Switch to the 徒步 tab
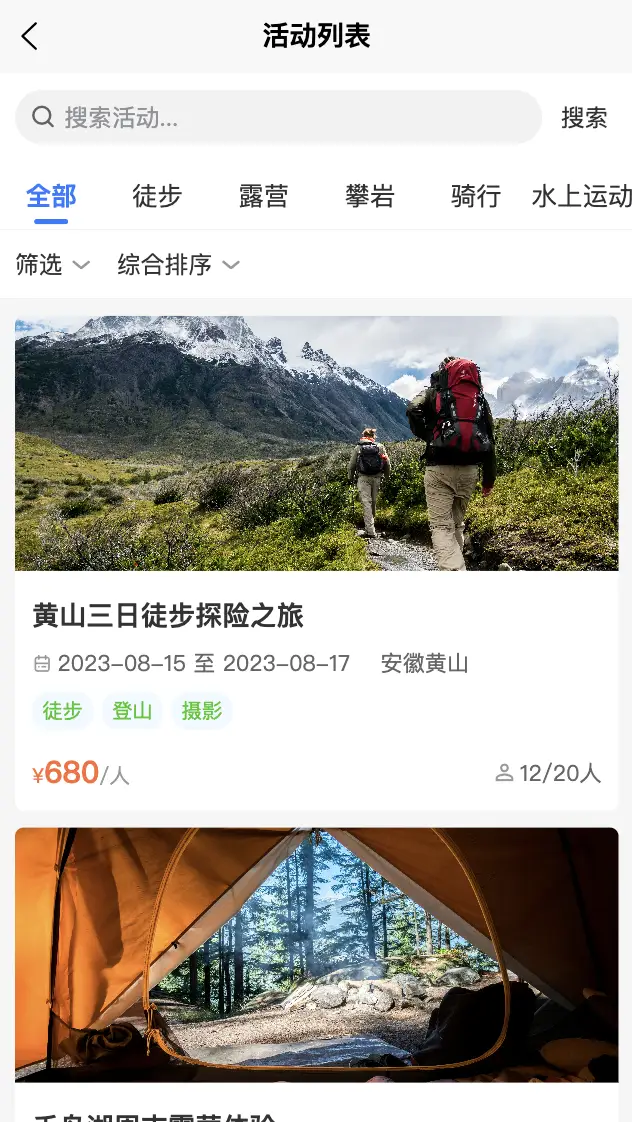The width and height of the screenshot is (632, 1122). (x=157, y=196)
